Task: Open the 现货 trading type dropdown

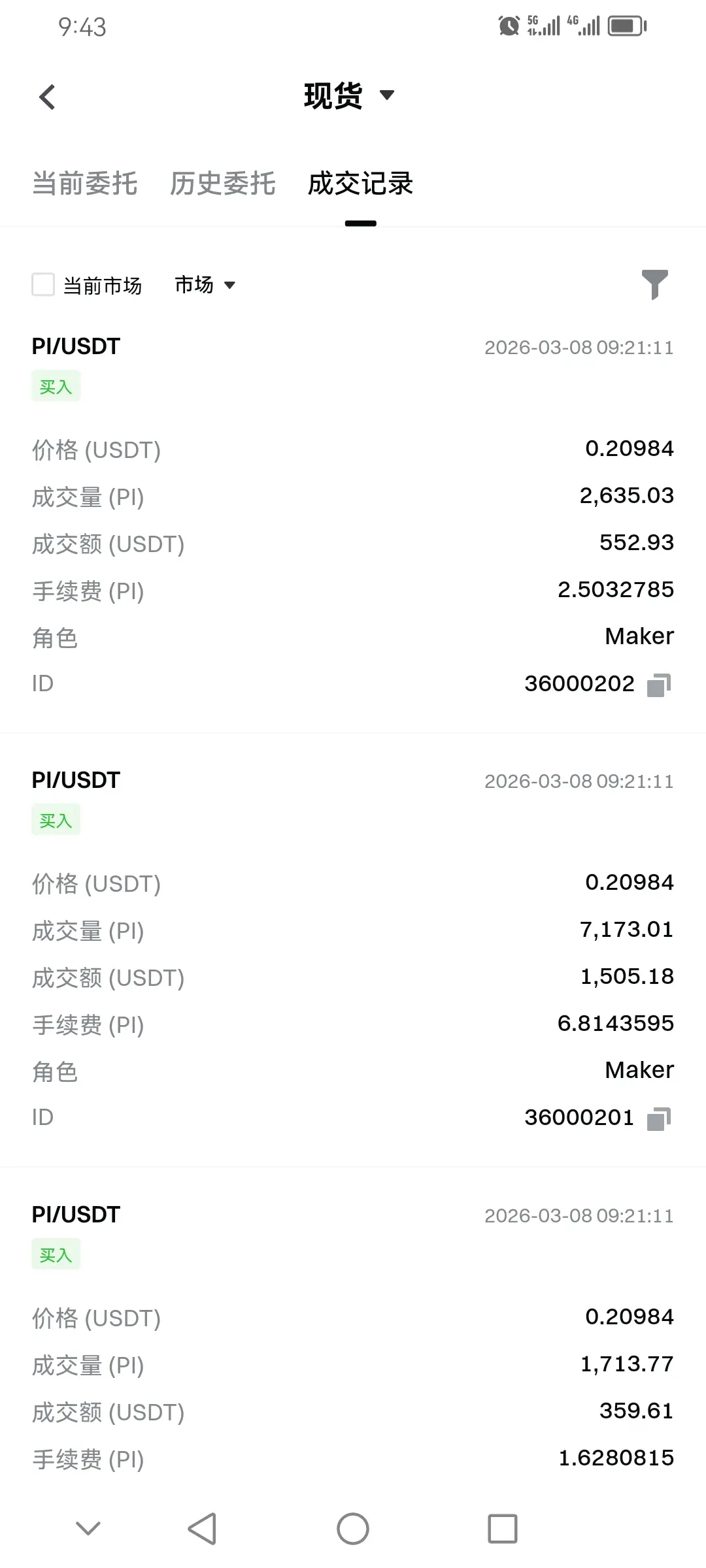Action: pos(348,96)
